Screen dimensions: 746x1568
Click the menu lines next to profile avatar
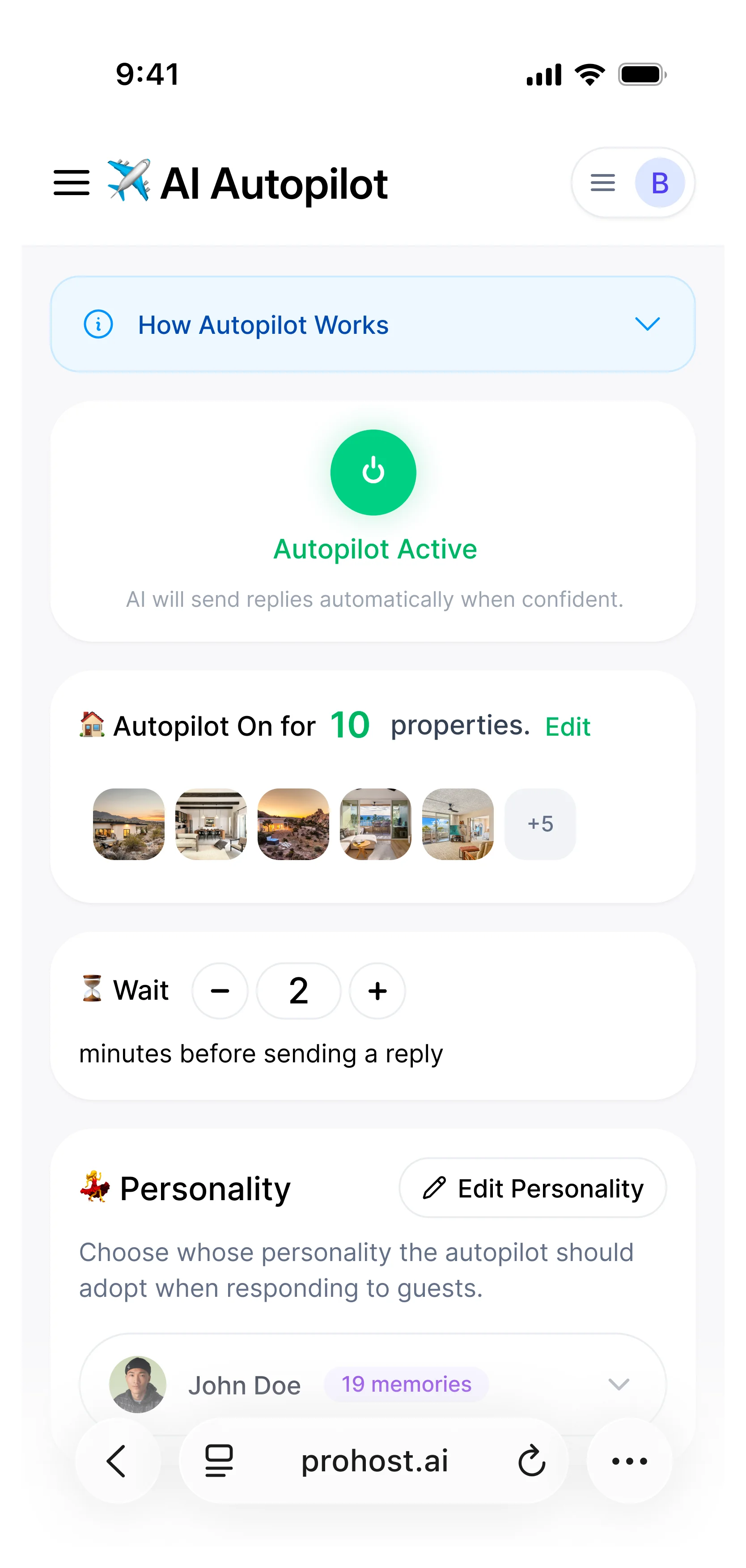coord(603,183)
